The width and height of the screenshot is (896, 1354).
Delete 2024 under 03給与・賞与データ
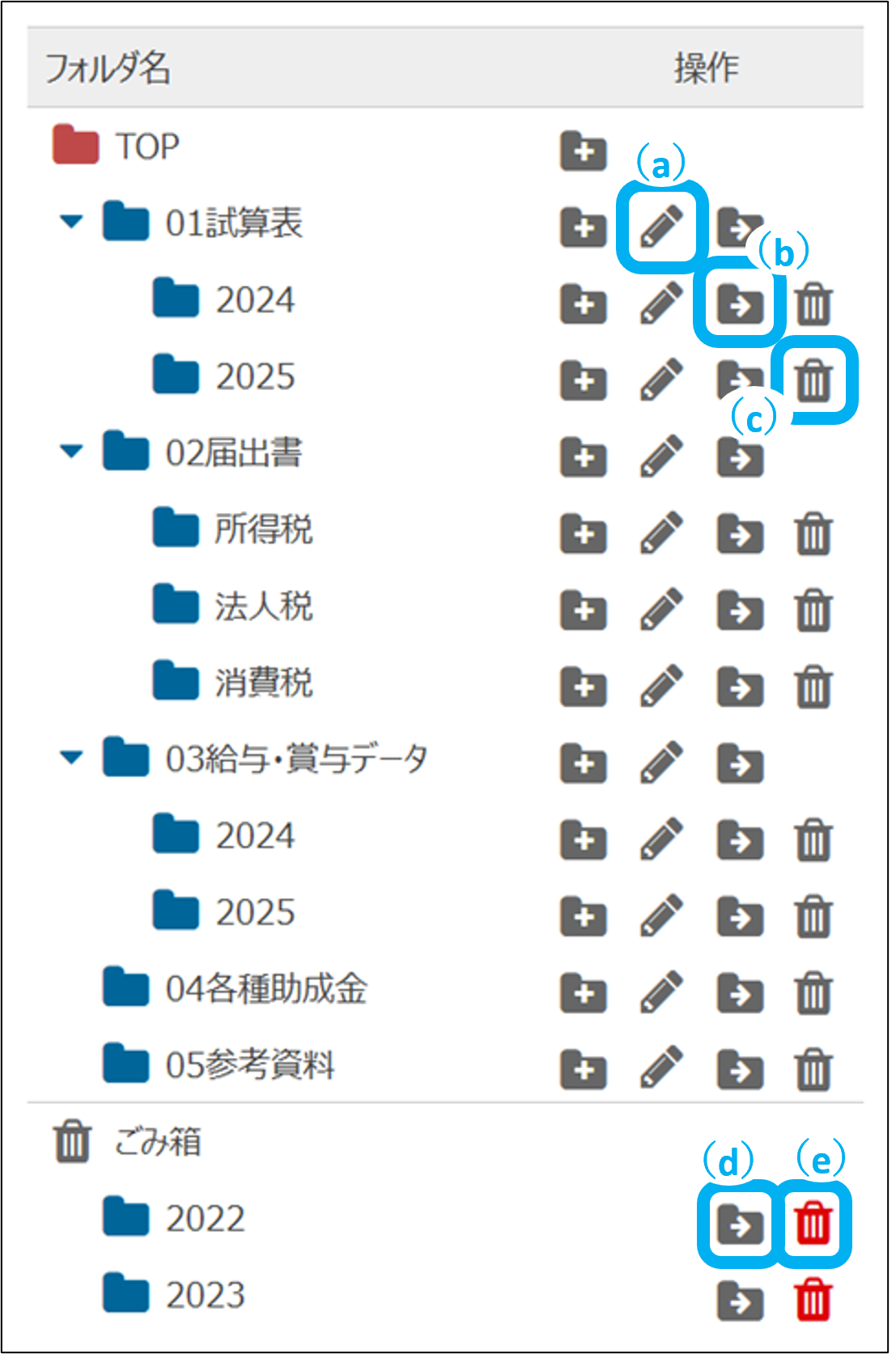pyautogui.click(x=813, y=839)
